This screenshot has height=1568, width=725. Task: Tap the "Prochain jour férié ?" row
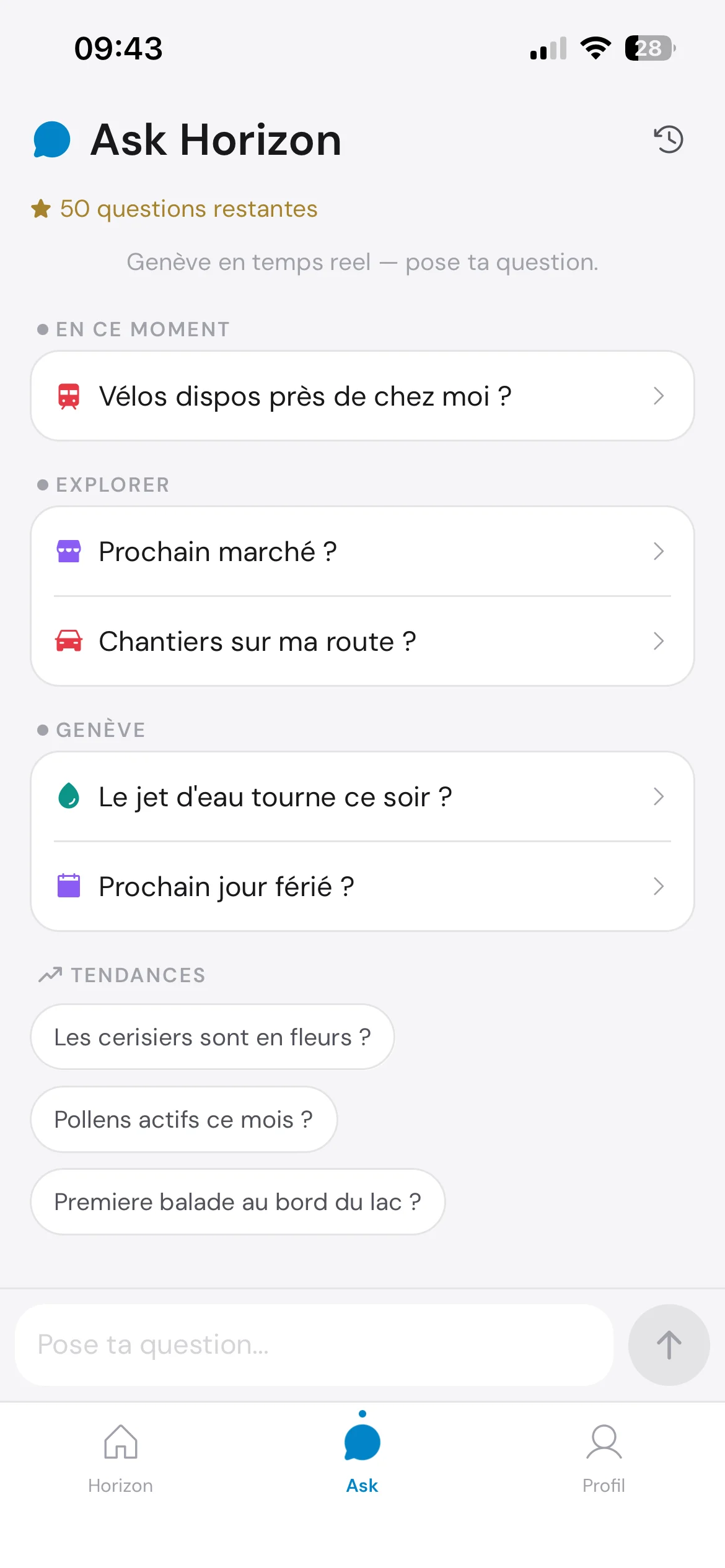(x=362, y=887)
